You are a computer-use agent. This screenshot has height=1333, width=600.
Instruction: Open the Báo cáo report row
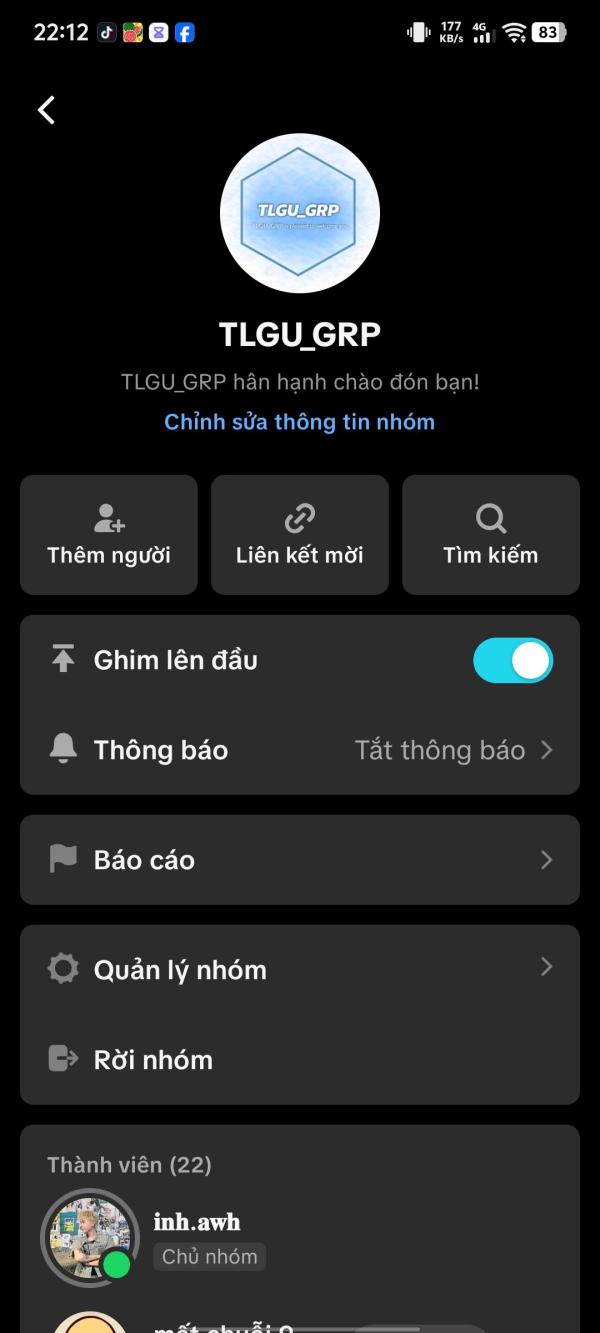(299, 860)
